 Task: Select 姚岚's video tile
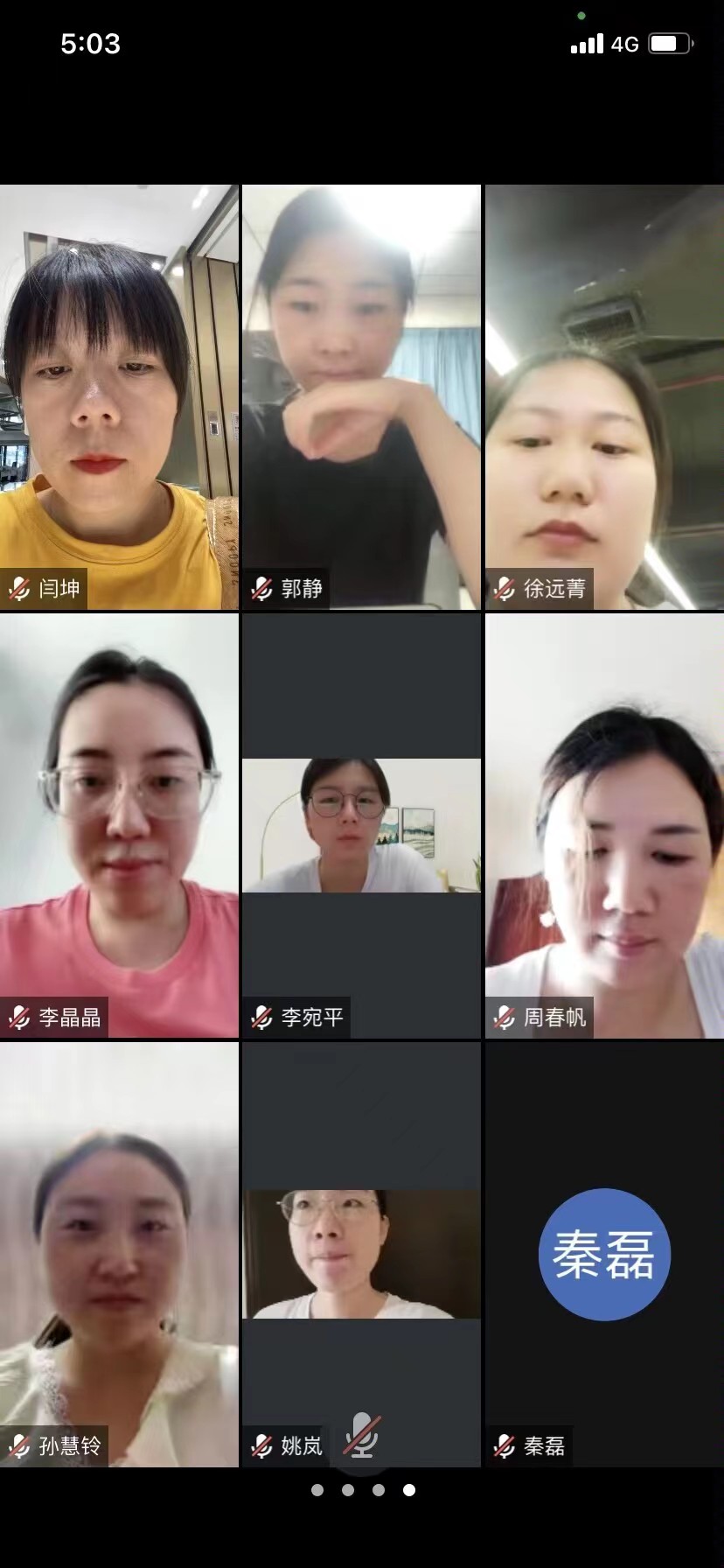tap(361, 1253)
